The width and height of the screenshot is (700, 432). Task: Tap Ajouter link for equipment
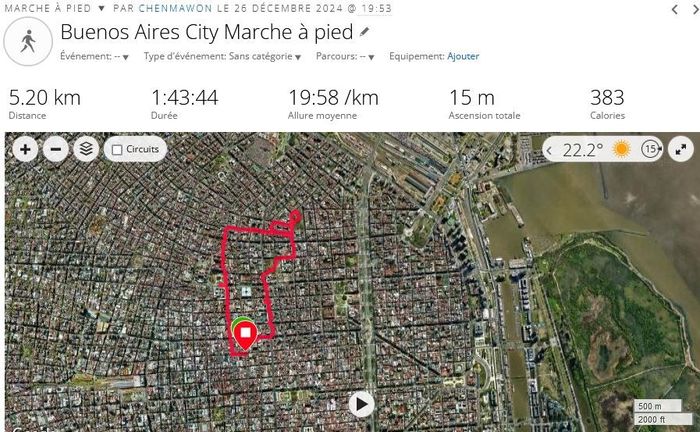[x=463, y=57]
